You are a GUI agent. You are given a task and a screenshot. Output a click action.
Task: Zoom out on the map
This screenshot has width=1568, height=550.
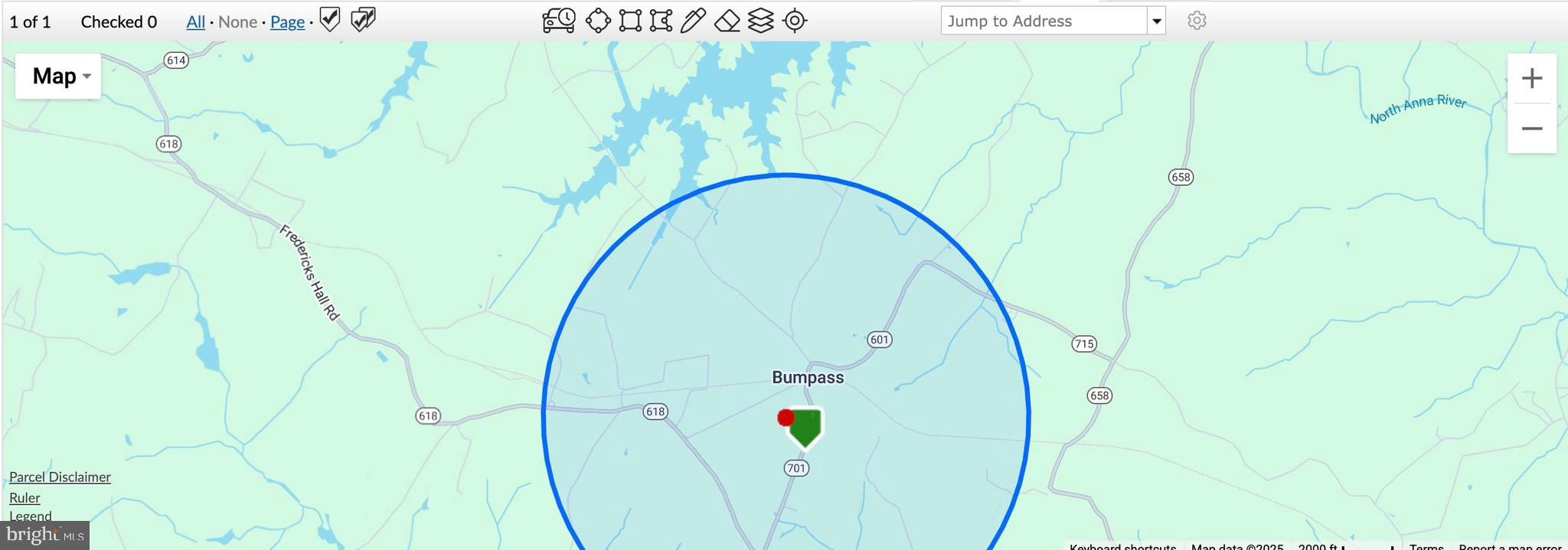point(1531,129)
